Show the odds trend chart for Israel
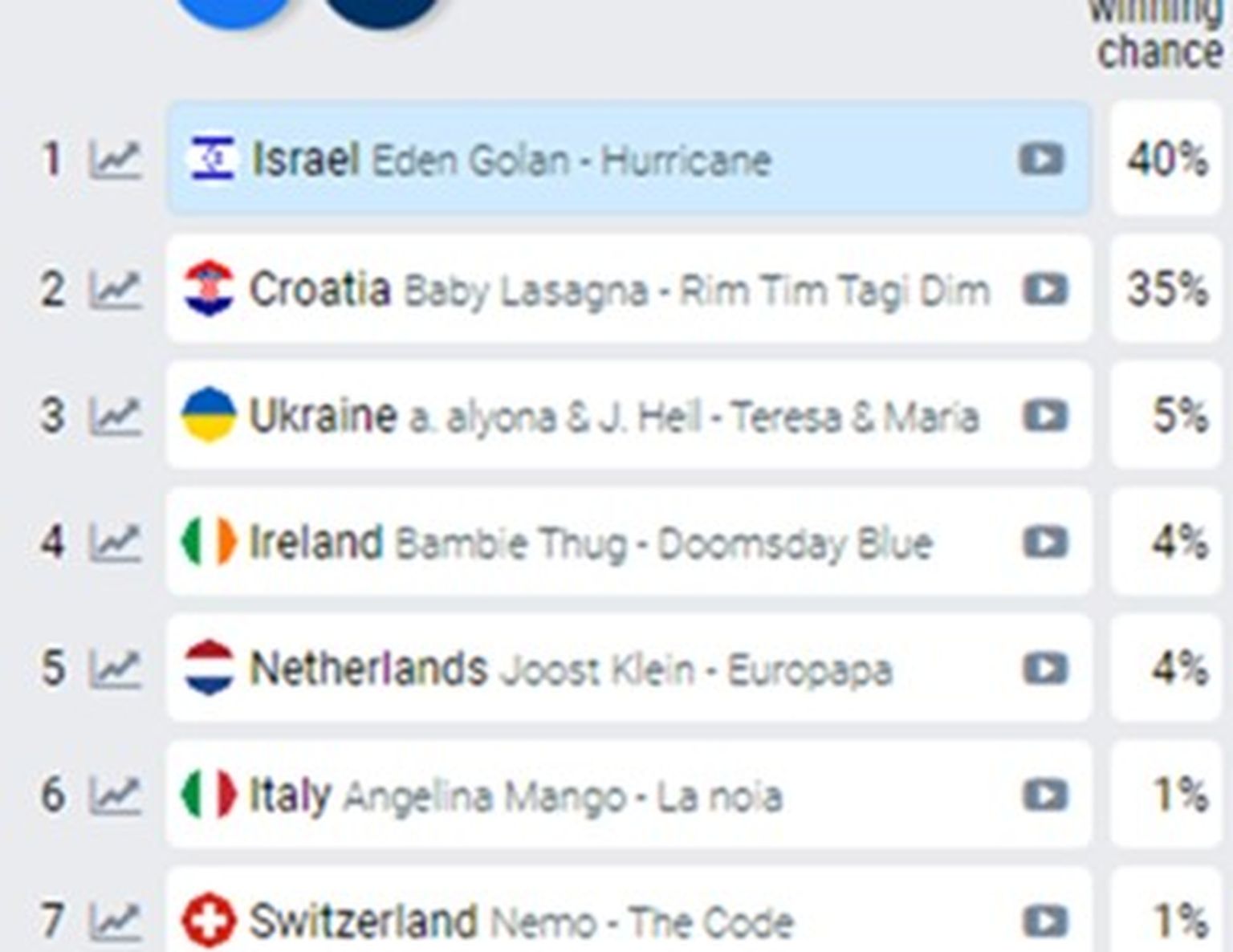This screenshot has width=1233, height=952. click(116, 160)
